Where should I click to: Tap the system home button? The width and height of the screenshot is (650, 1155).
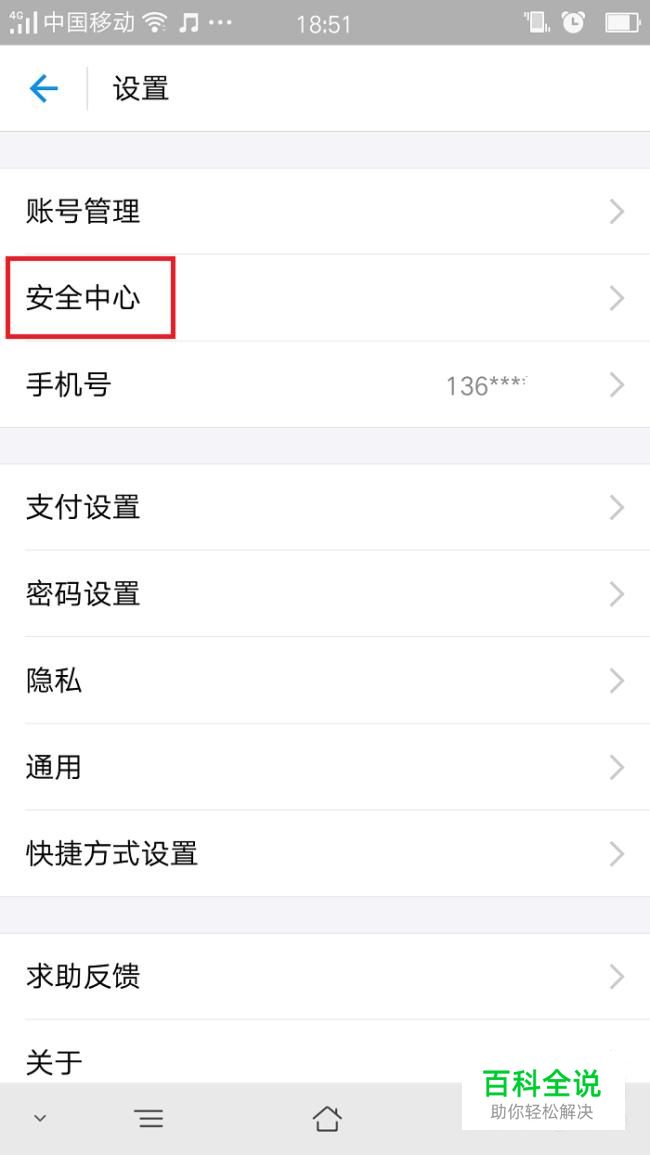(x=327, y=1119)
